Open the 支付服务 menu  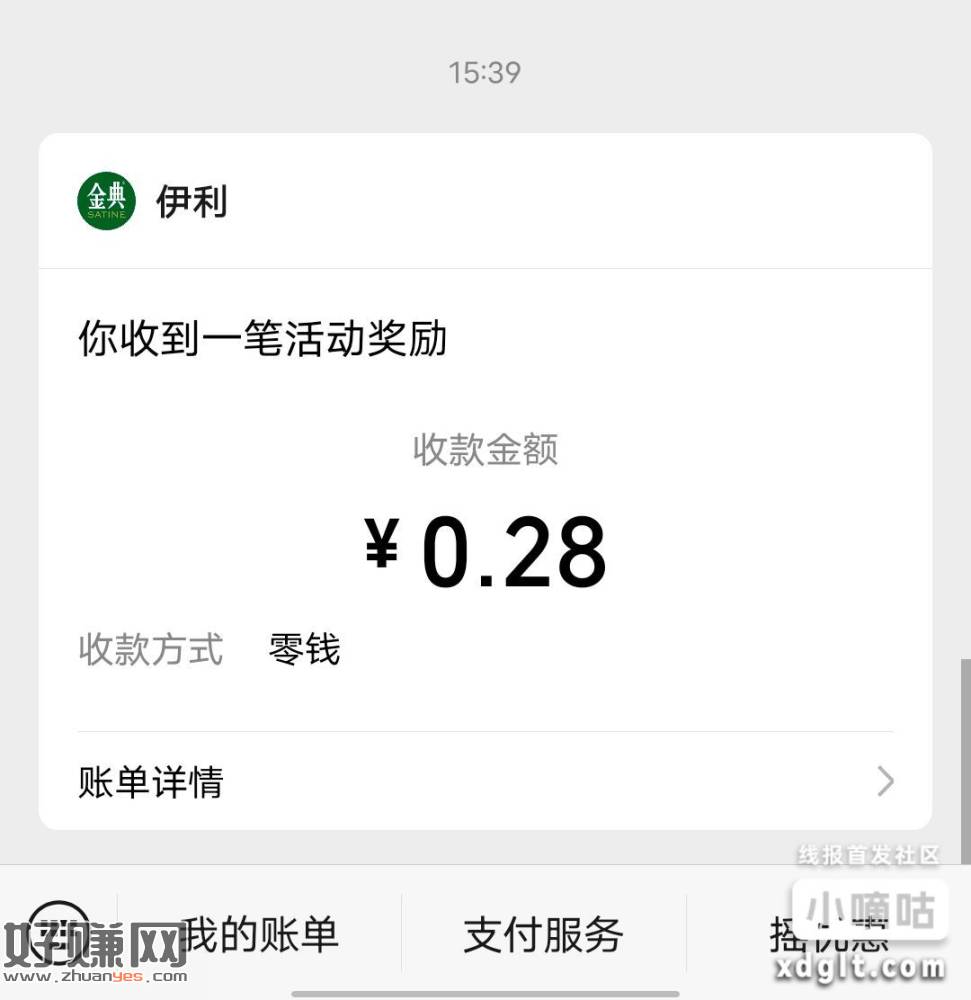click(x=543, y=935)
